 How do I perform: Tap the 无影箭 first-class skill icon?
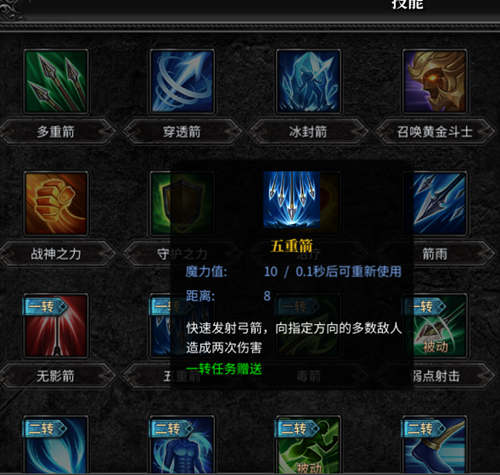point(56,326)
